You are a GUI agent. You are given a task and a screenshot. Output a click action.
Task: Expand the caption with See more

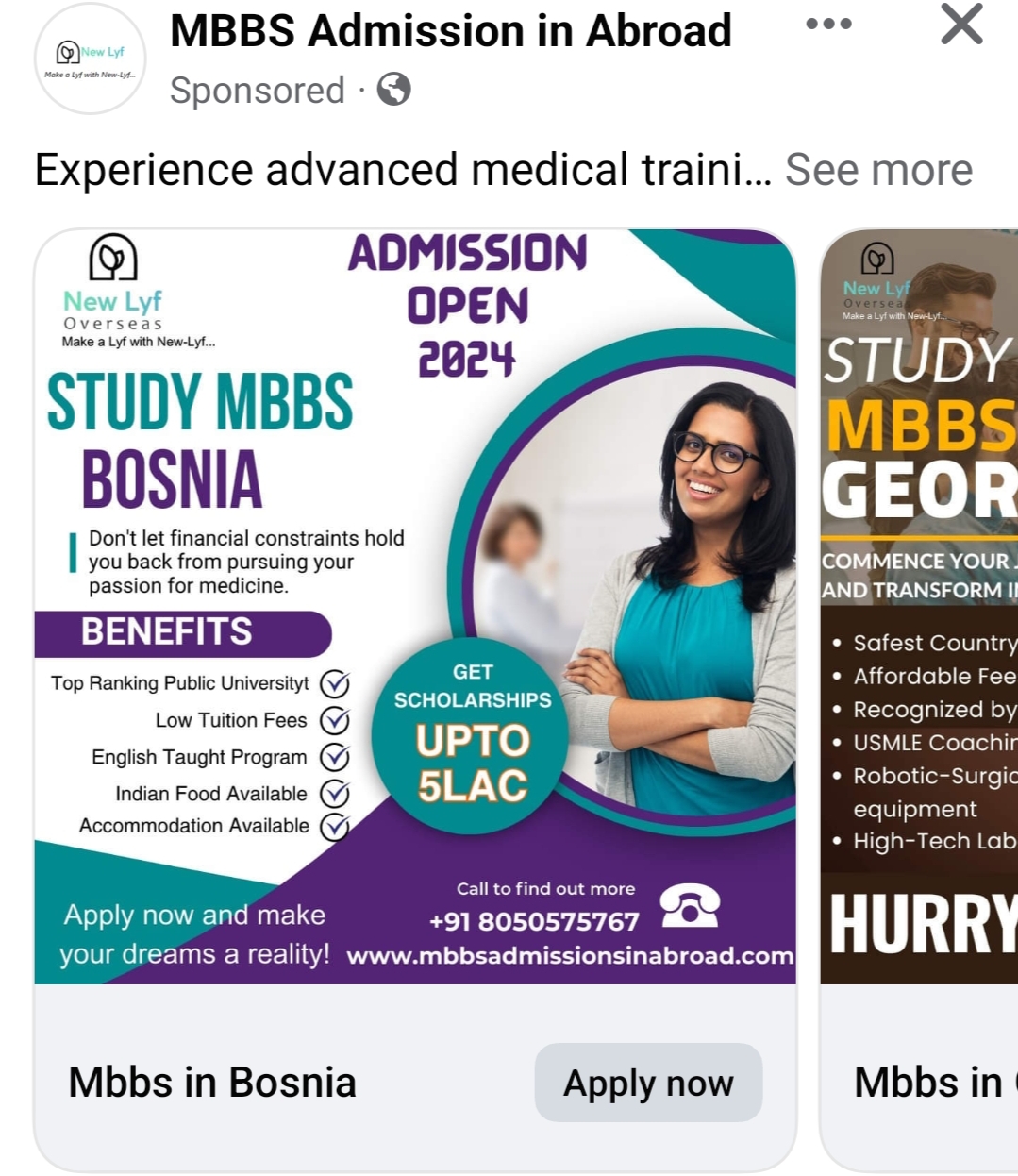click(x=878, y=171)
